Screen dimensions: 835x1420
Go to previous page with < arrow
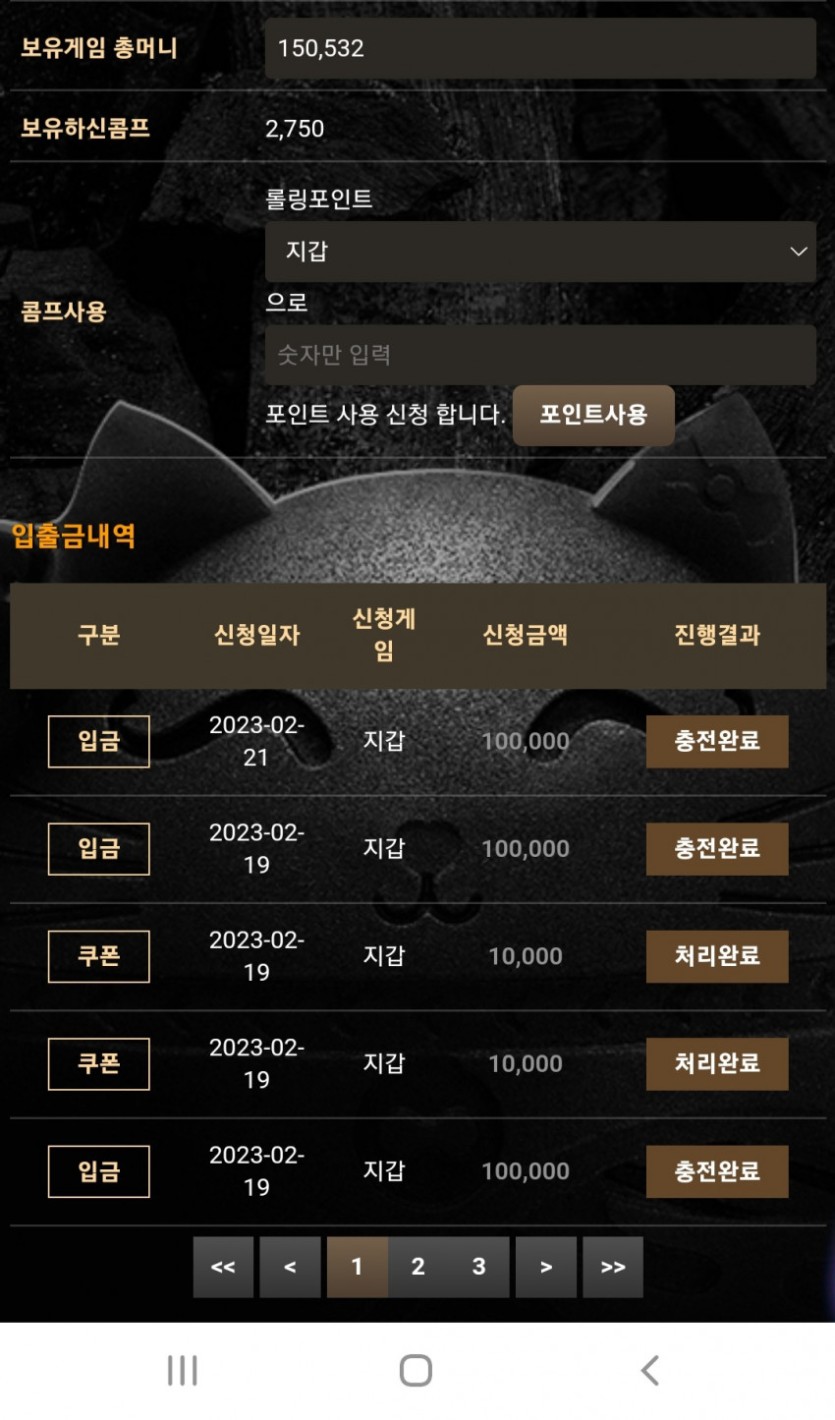pos(290,1267)
